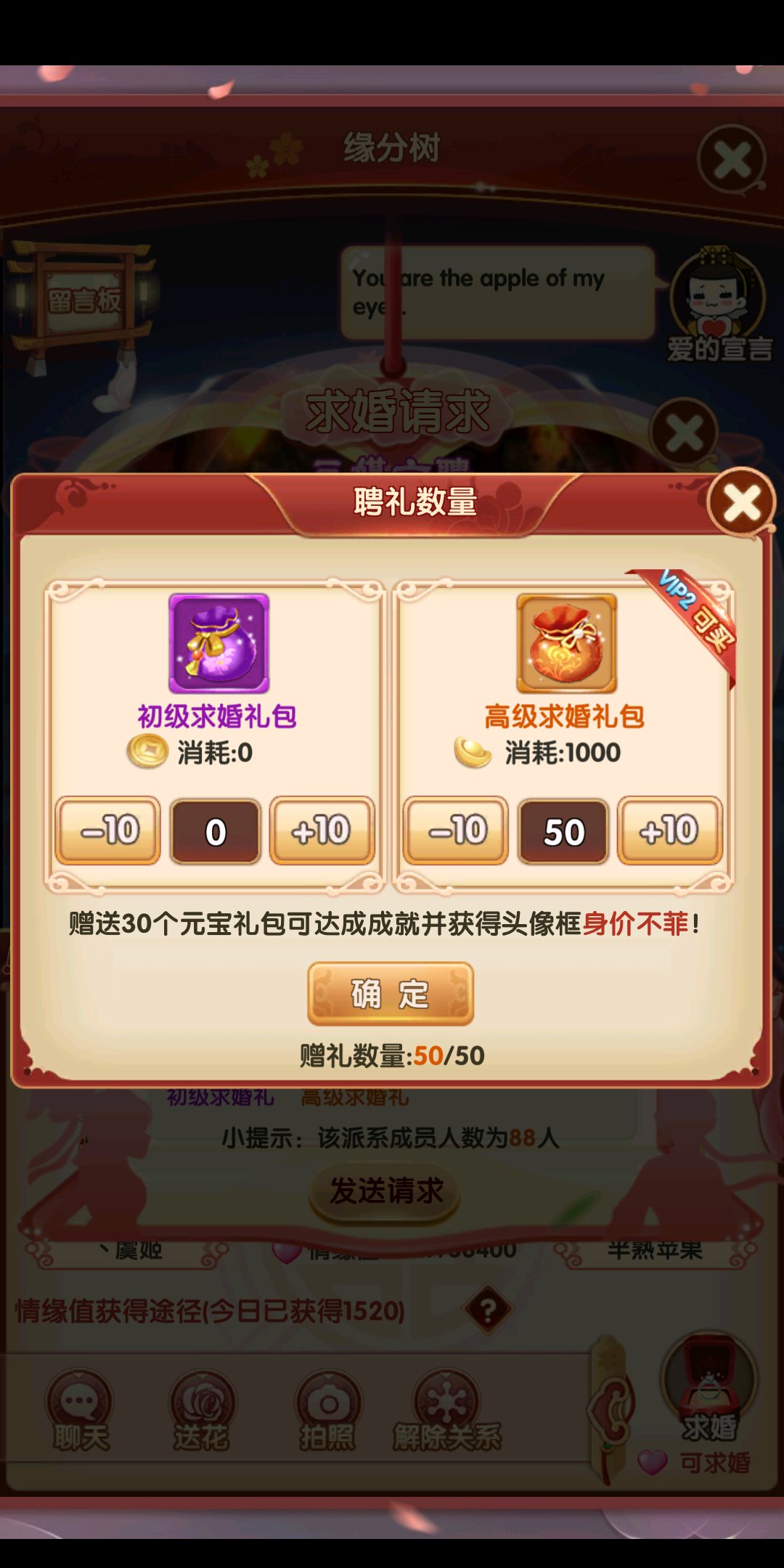
Task: Edit the 高级求婚礼包 quantity field showing 50
Action: coord(563,832)
